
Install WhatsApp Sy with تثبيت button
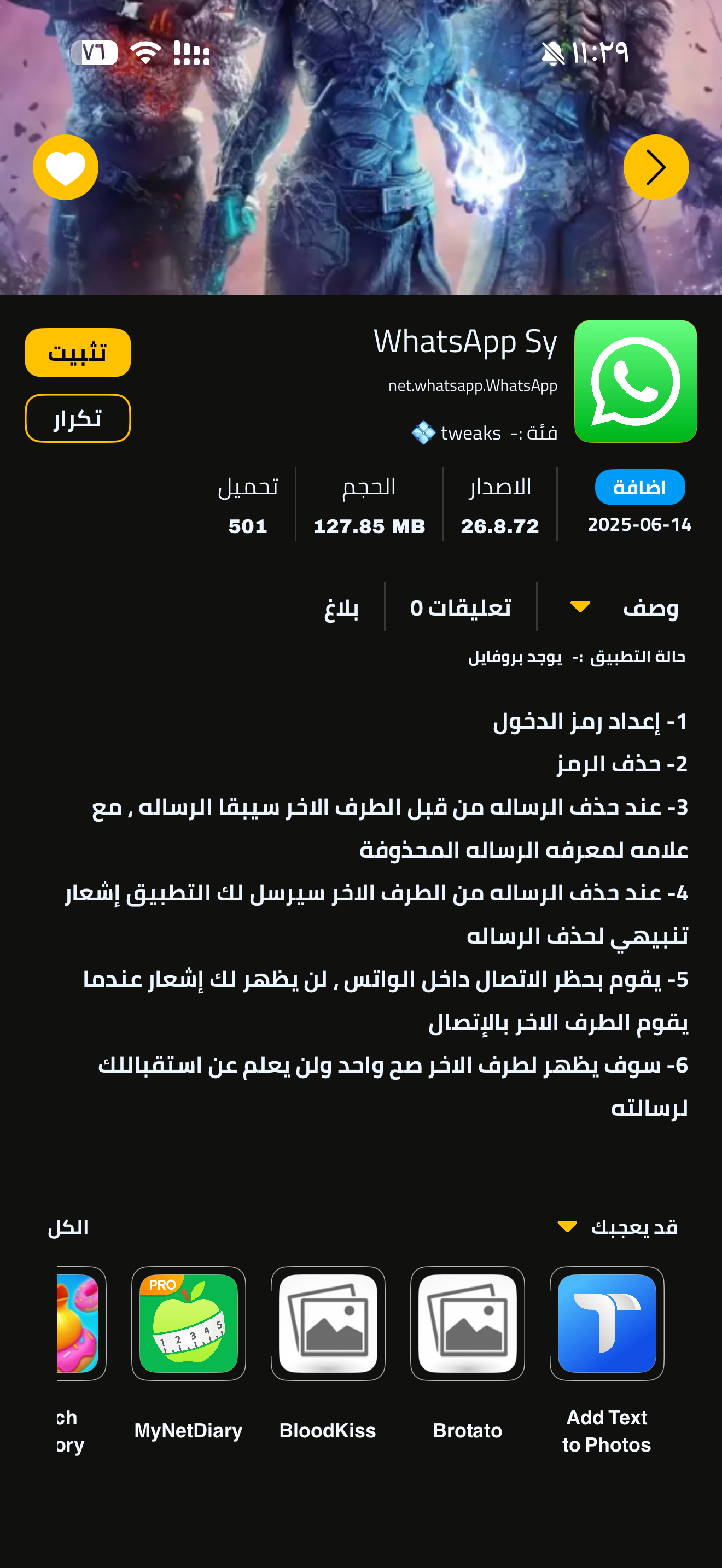(x=77, y=353)
